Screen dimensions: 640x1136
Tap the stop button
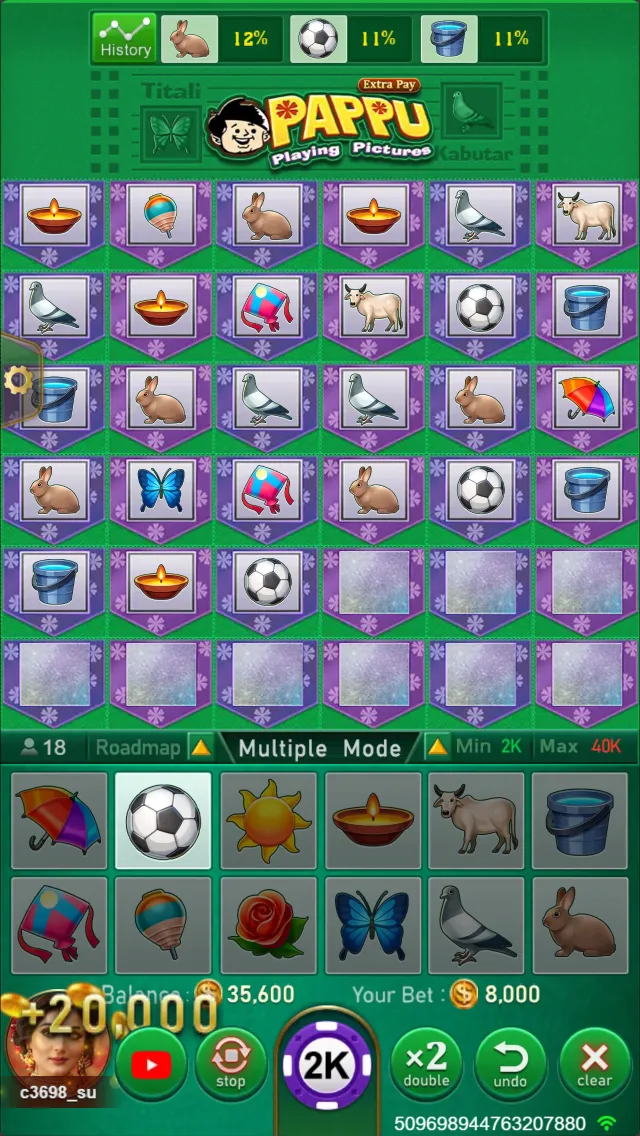tap(231, 1064)
